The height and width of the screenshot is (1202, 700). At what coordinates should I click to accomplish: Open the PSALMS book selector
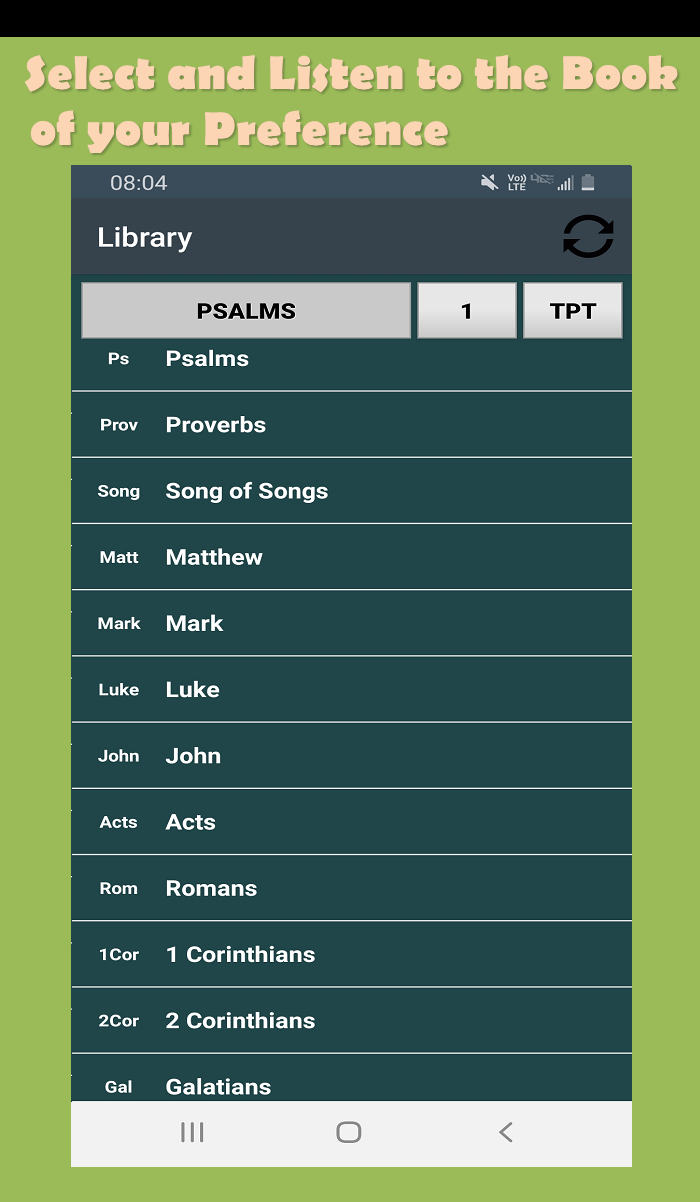tap(246, 311)
